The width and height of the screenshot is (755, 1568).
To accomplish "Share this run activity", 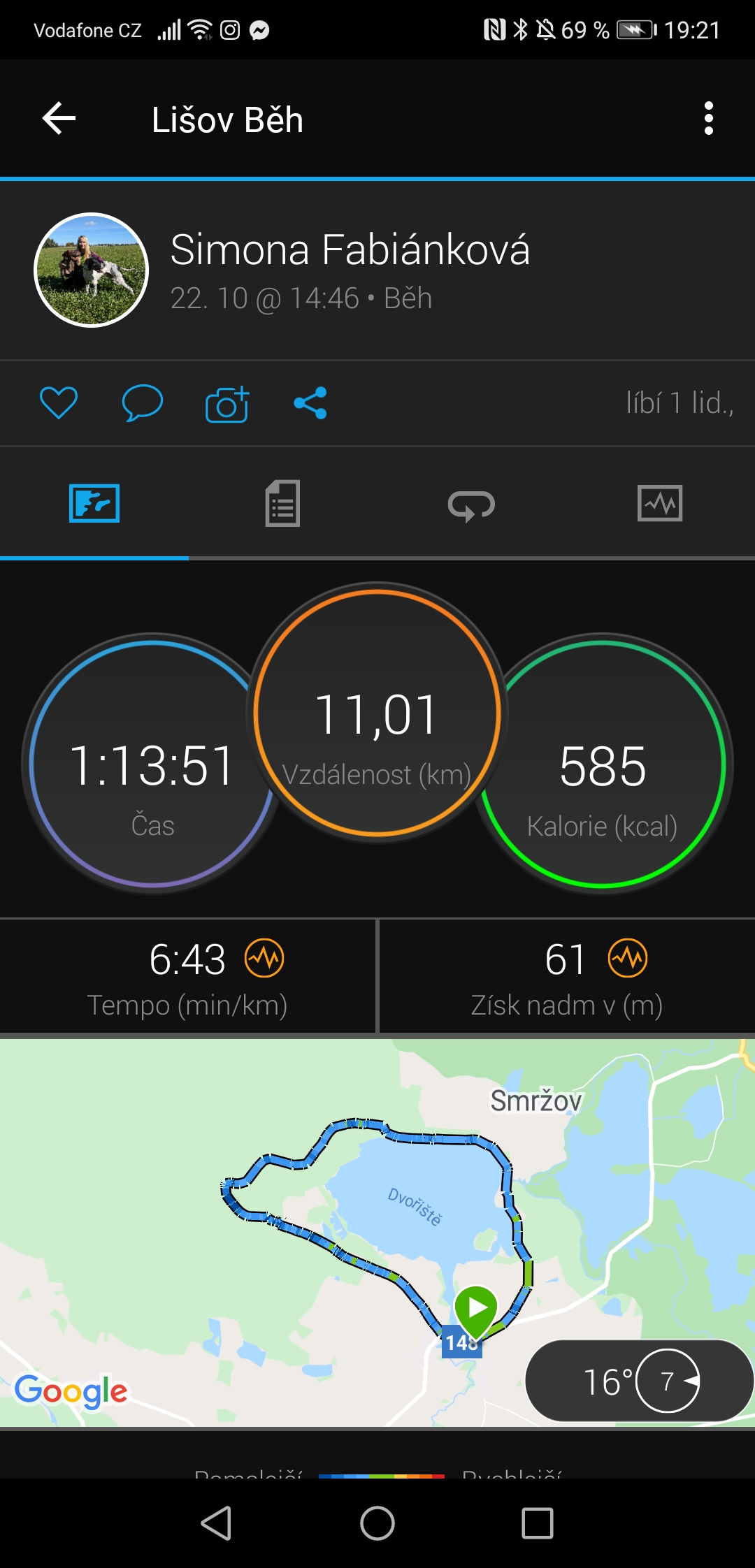I will tap(310, 403).
